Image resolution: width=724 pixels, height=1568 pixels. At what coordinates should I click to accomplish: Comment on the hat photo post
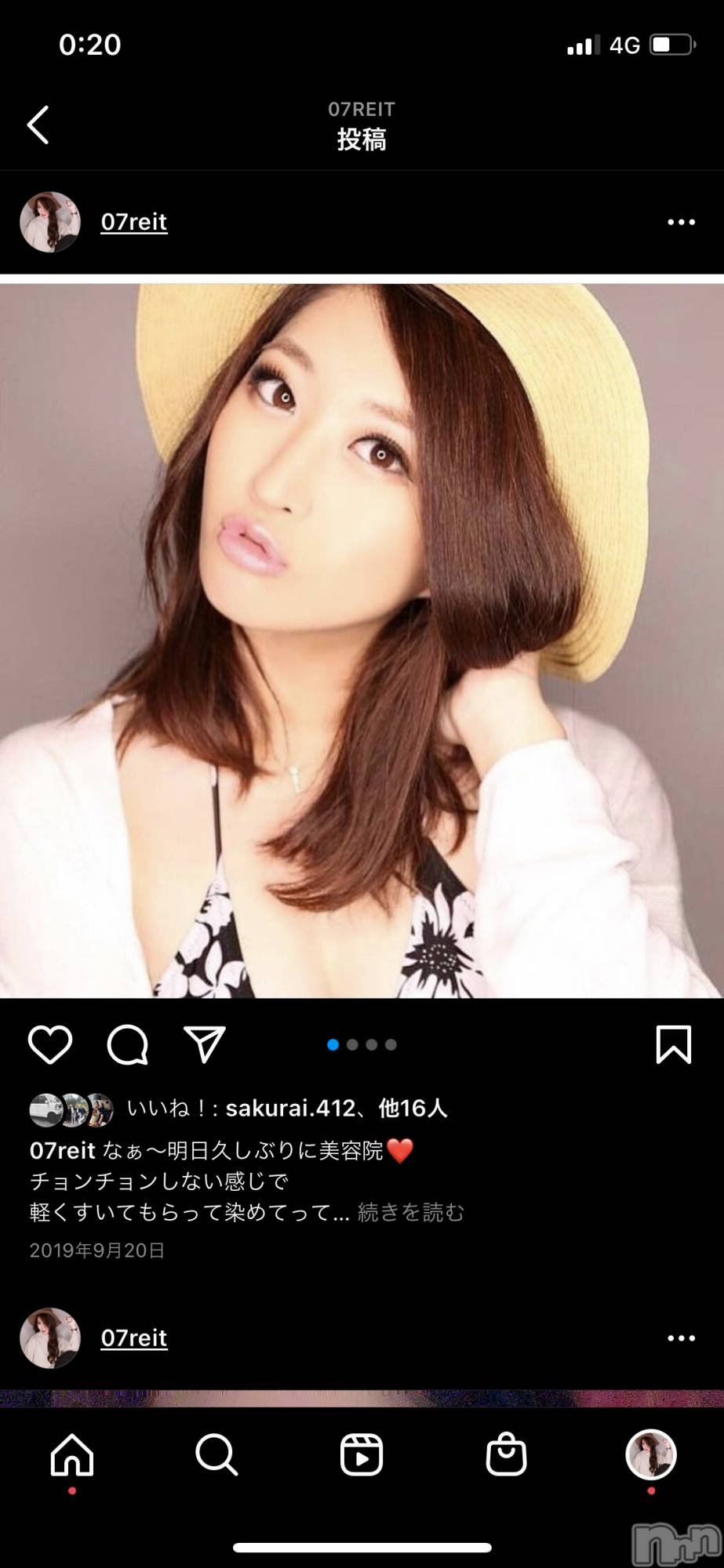(128, 1044)
